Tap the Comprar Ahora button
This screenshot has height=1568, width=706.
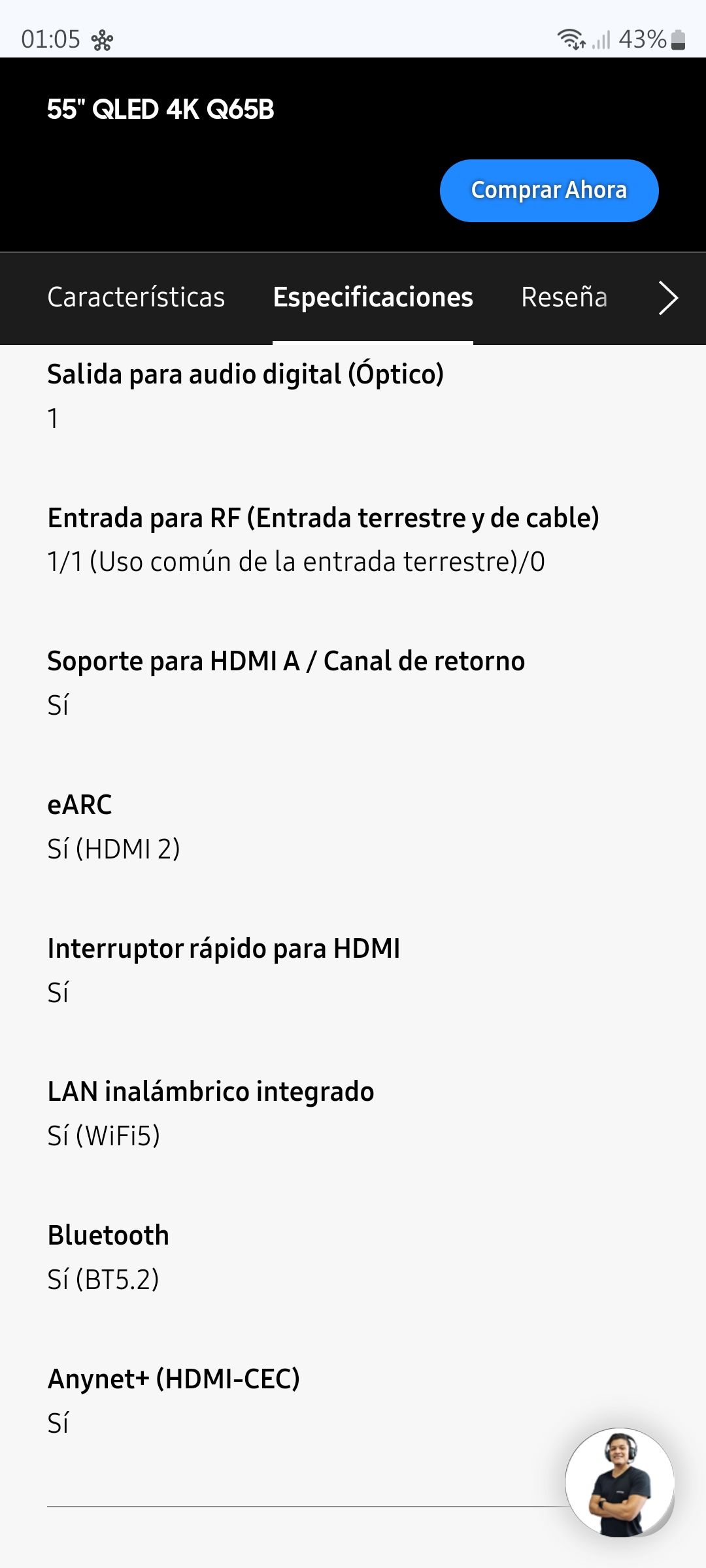[x=550, y=190]
